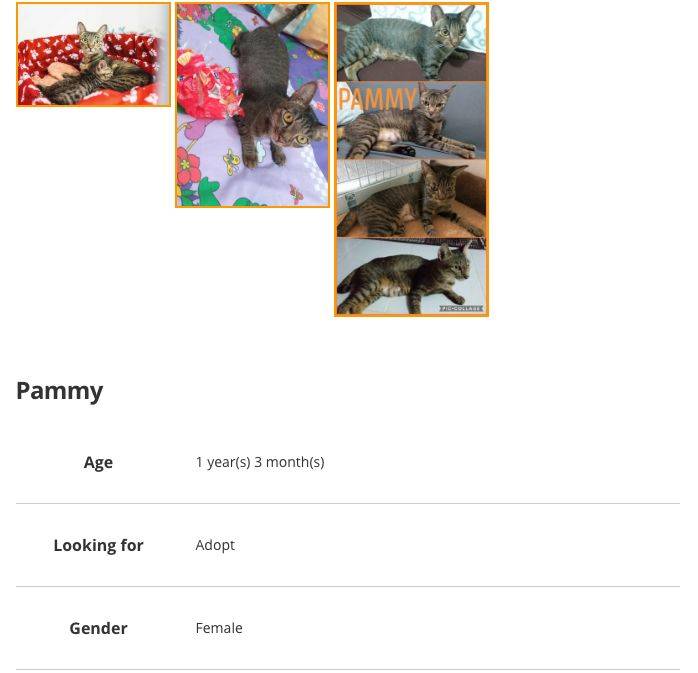698x673 pixels.
Task: Open the Pammy collage photo
Action: 411,160
